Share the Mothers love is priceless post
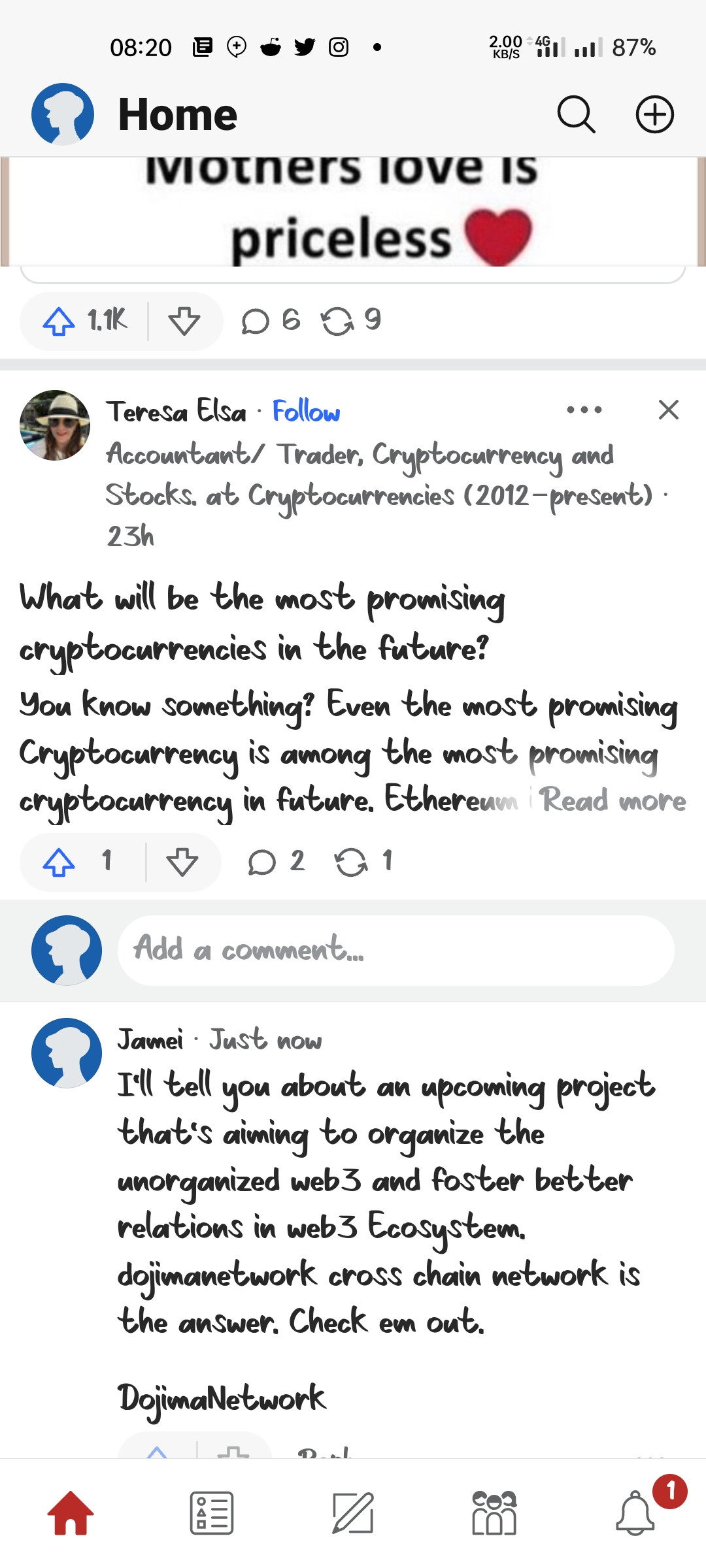The height and width of the screenshot is (1568, 706). (x=337, y=321)
